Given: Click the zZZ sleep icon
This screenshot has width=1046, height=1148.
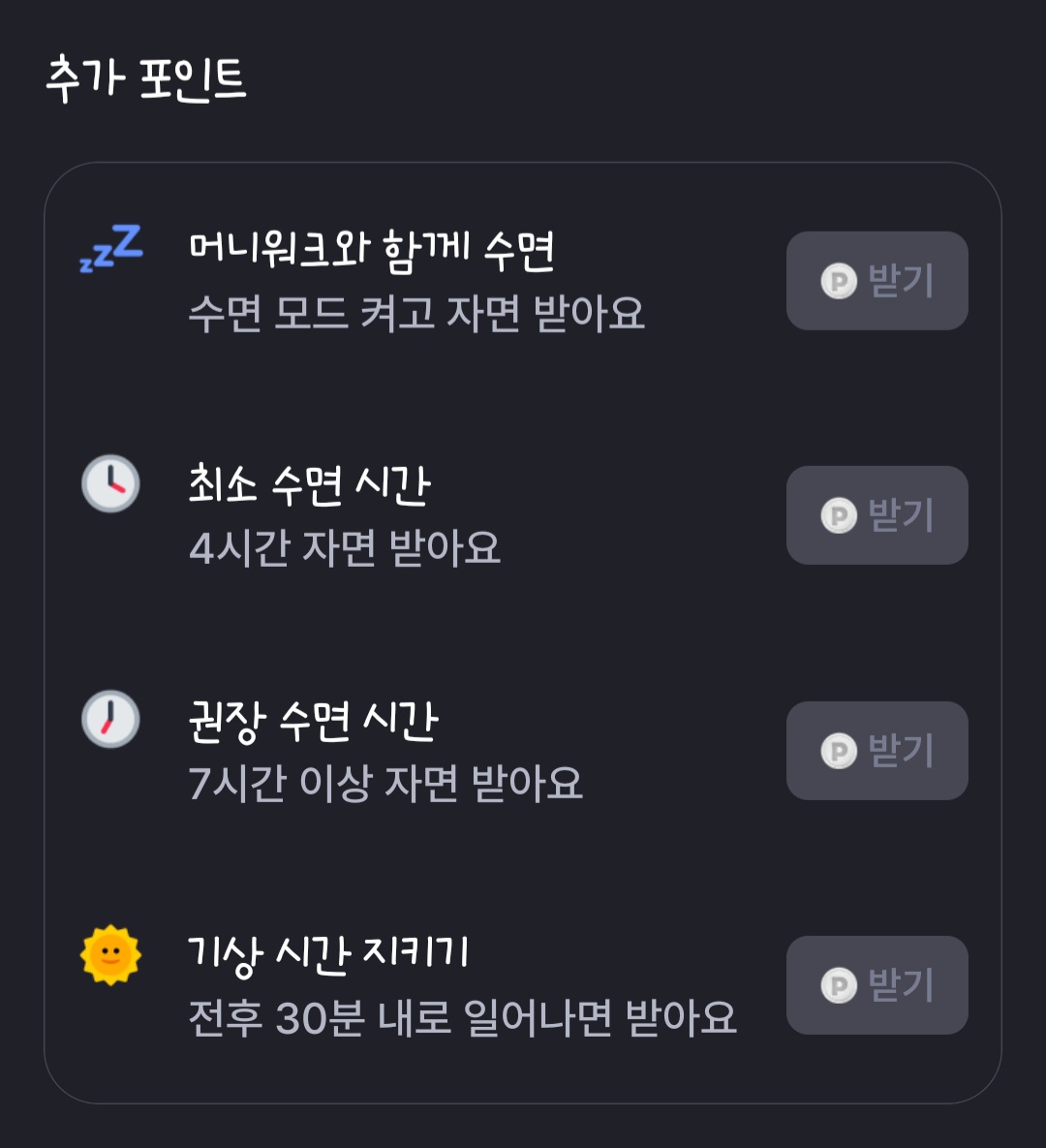Looking at the screenshot, I should pyautogui.click(x=109, y=249).
